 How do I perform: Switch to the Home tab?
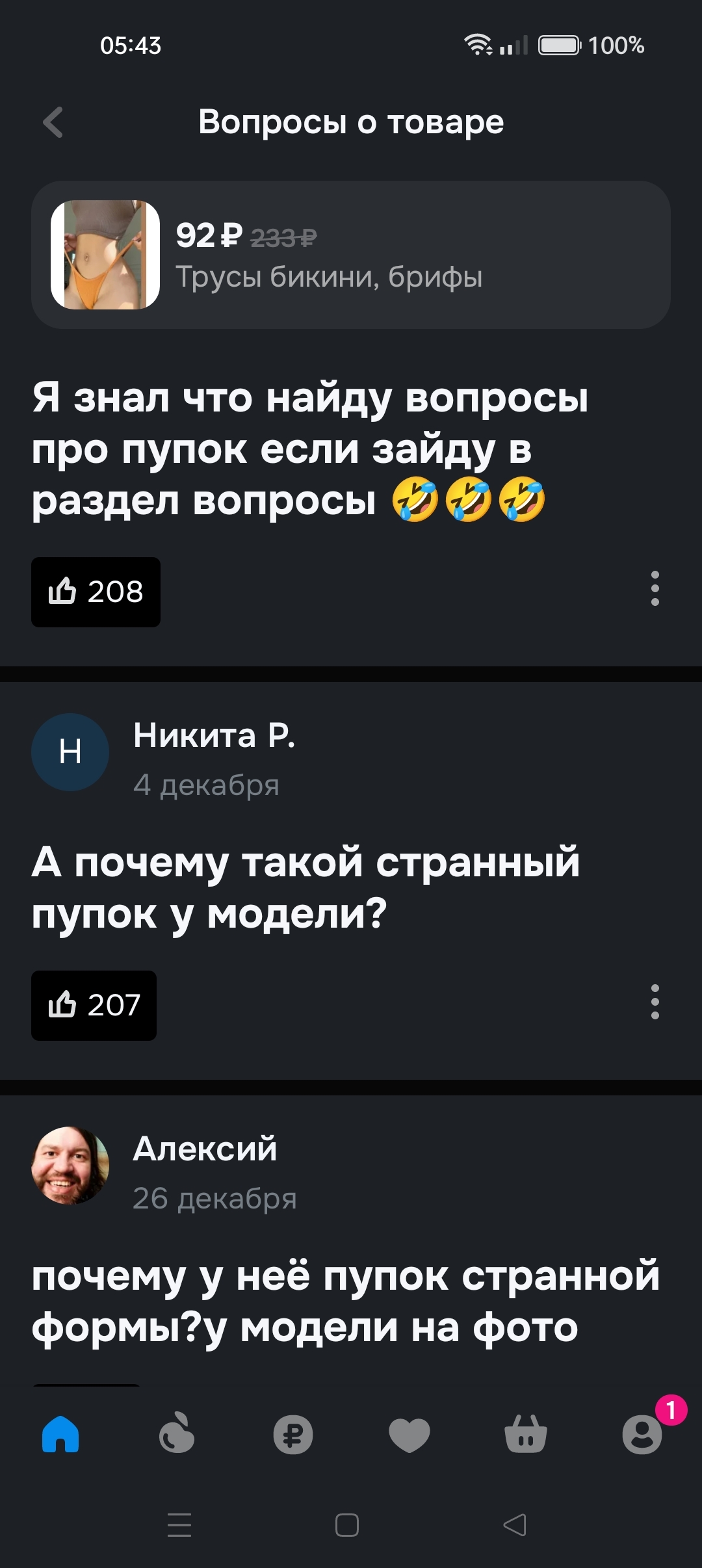pos(60,1434)
